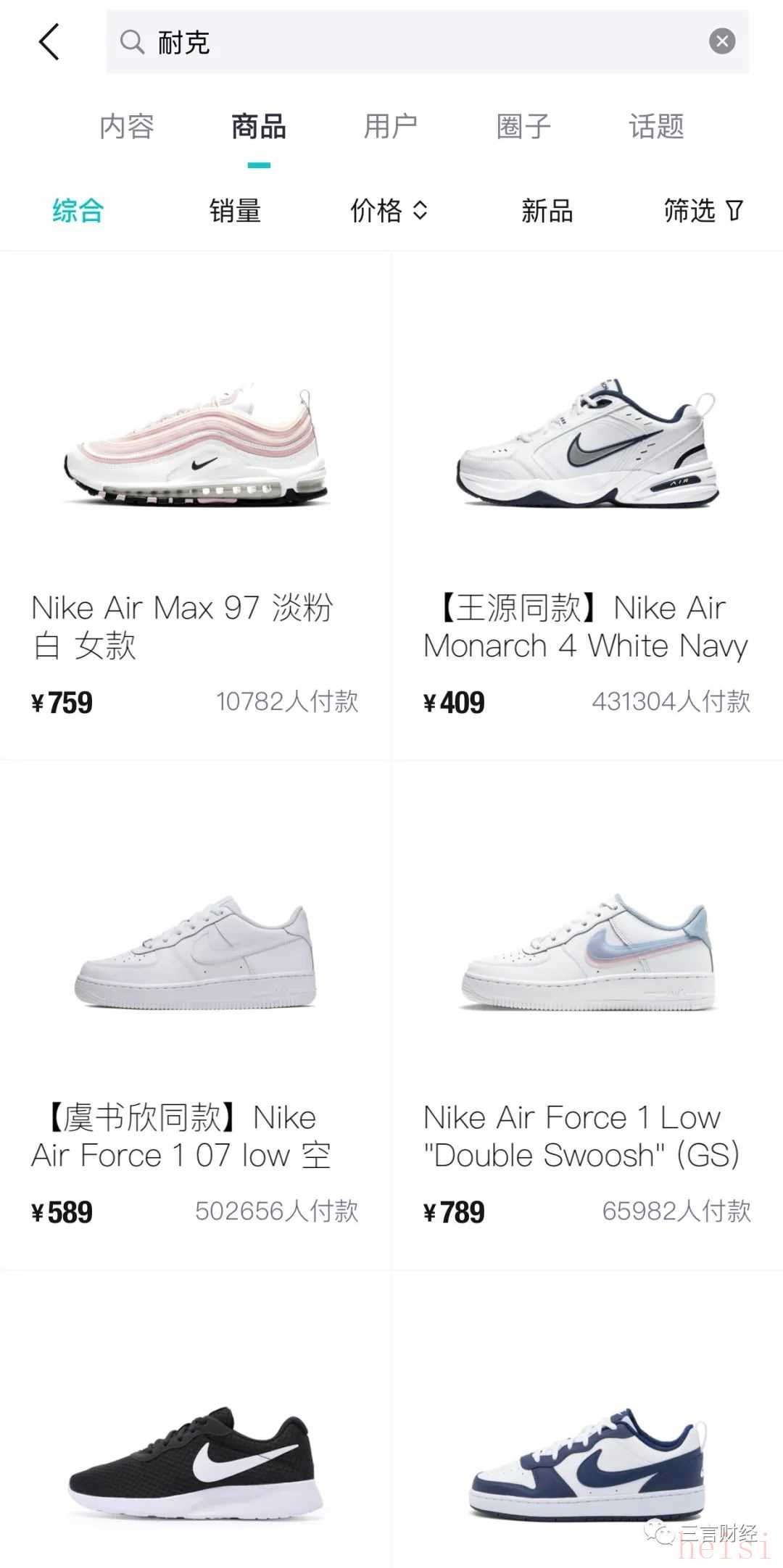
Task: Open the 圈子 tab
Action: [x=523, y=127]
